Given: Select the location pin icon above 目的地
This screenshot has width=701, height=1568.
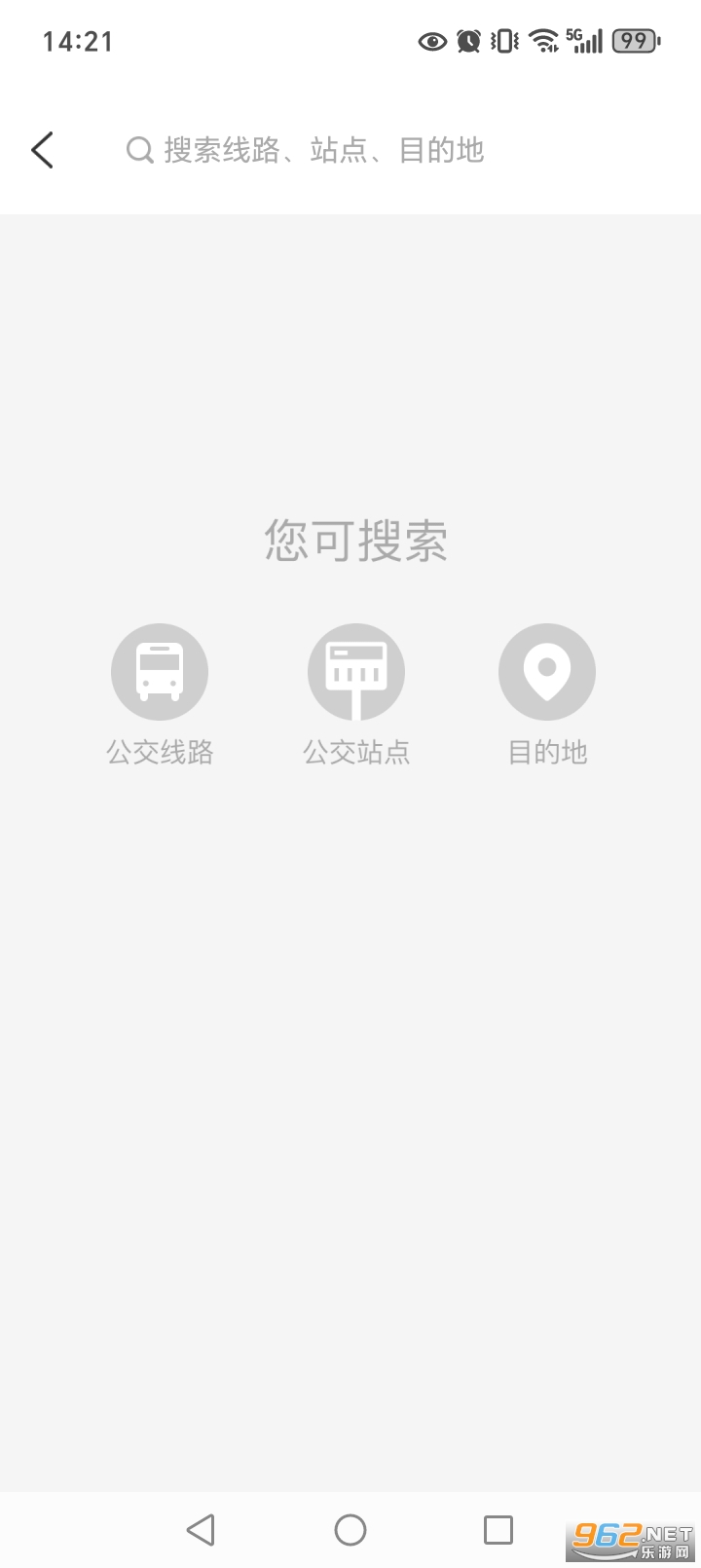Looking at the screenshot, I should click(547, 671).
